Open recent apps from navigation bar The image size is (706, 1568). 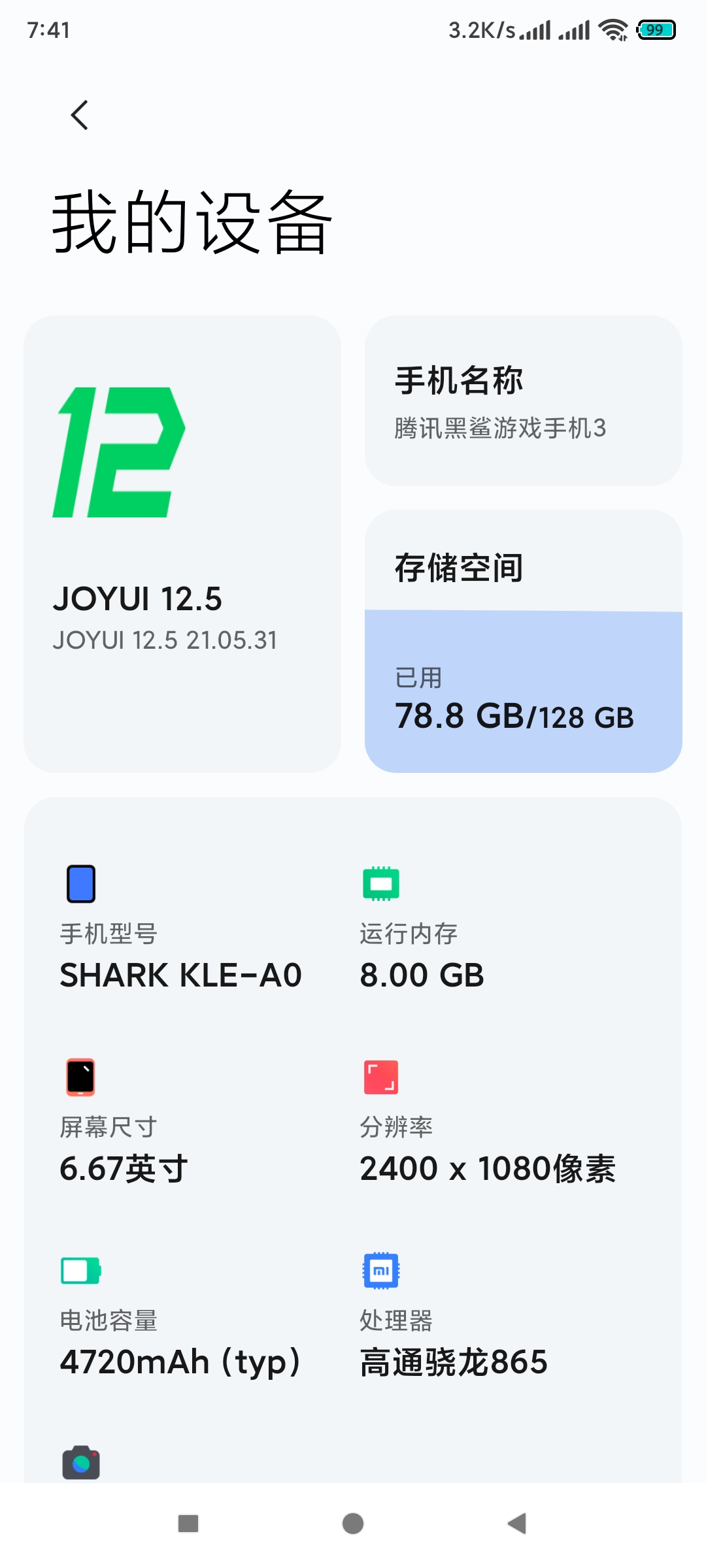point(188,1524)
